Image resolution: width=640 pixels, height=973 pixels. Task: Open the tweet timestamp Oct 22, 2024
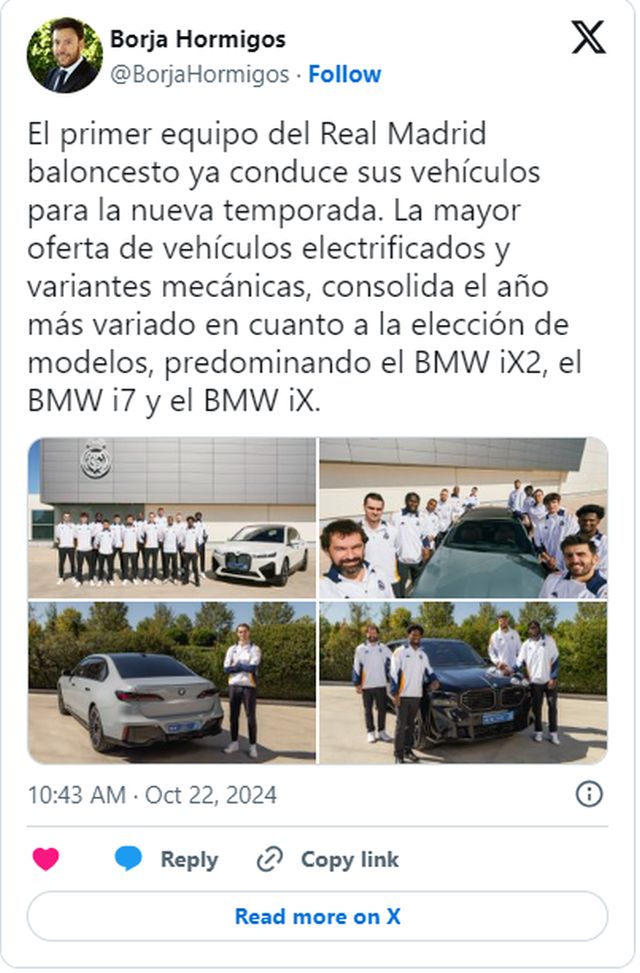[x=153, y=796]
